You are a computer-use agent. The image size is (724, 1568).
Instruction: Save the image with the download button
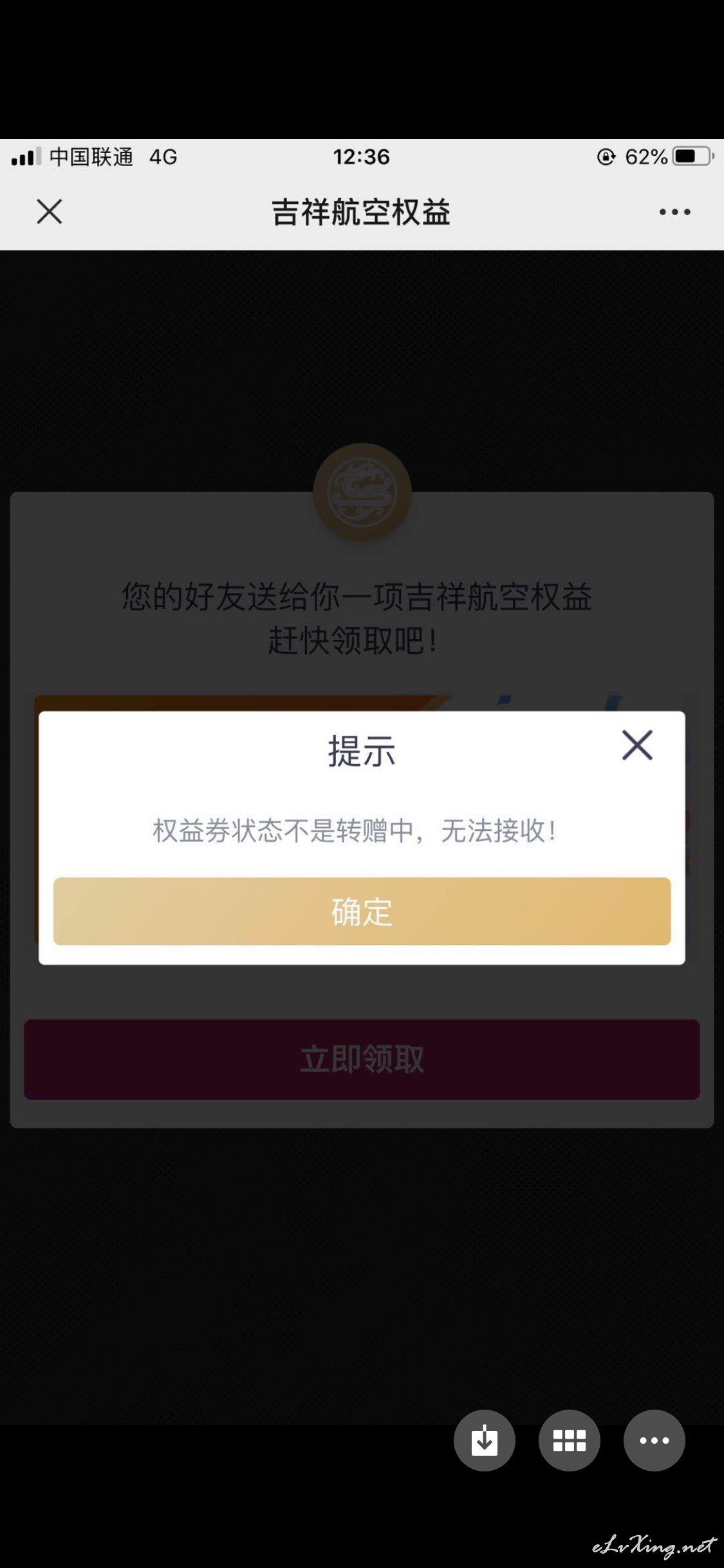tap(484, 1441)
